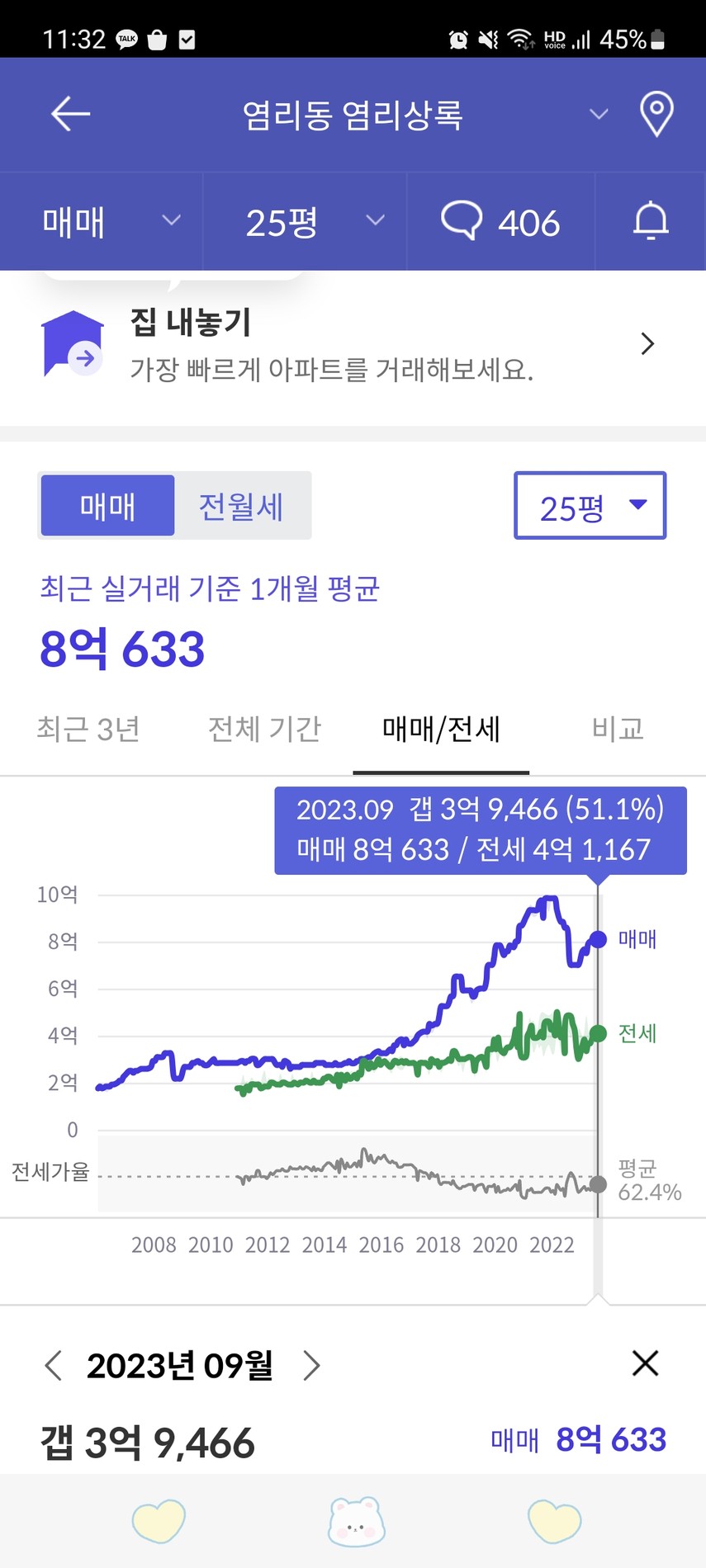Open the map location pin

coord(656,114)
